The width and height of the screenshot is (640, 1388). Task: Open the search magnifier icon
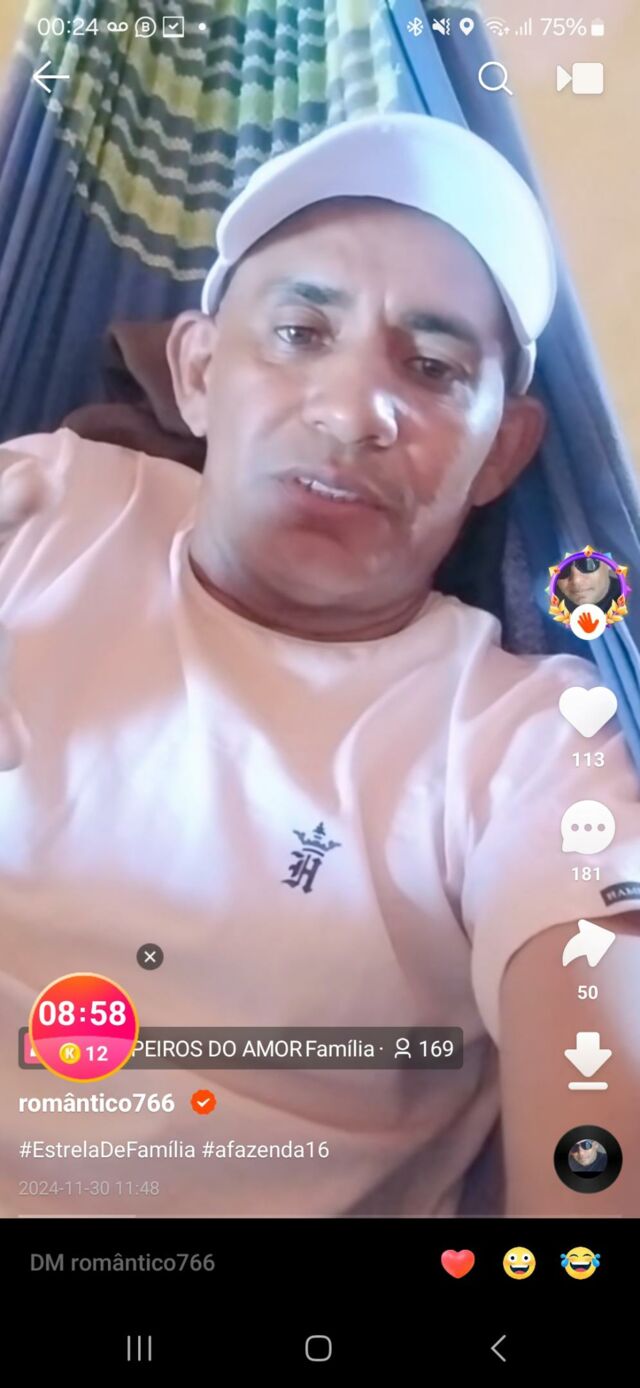point(495,78)
